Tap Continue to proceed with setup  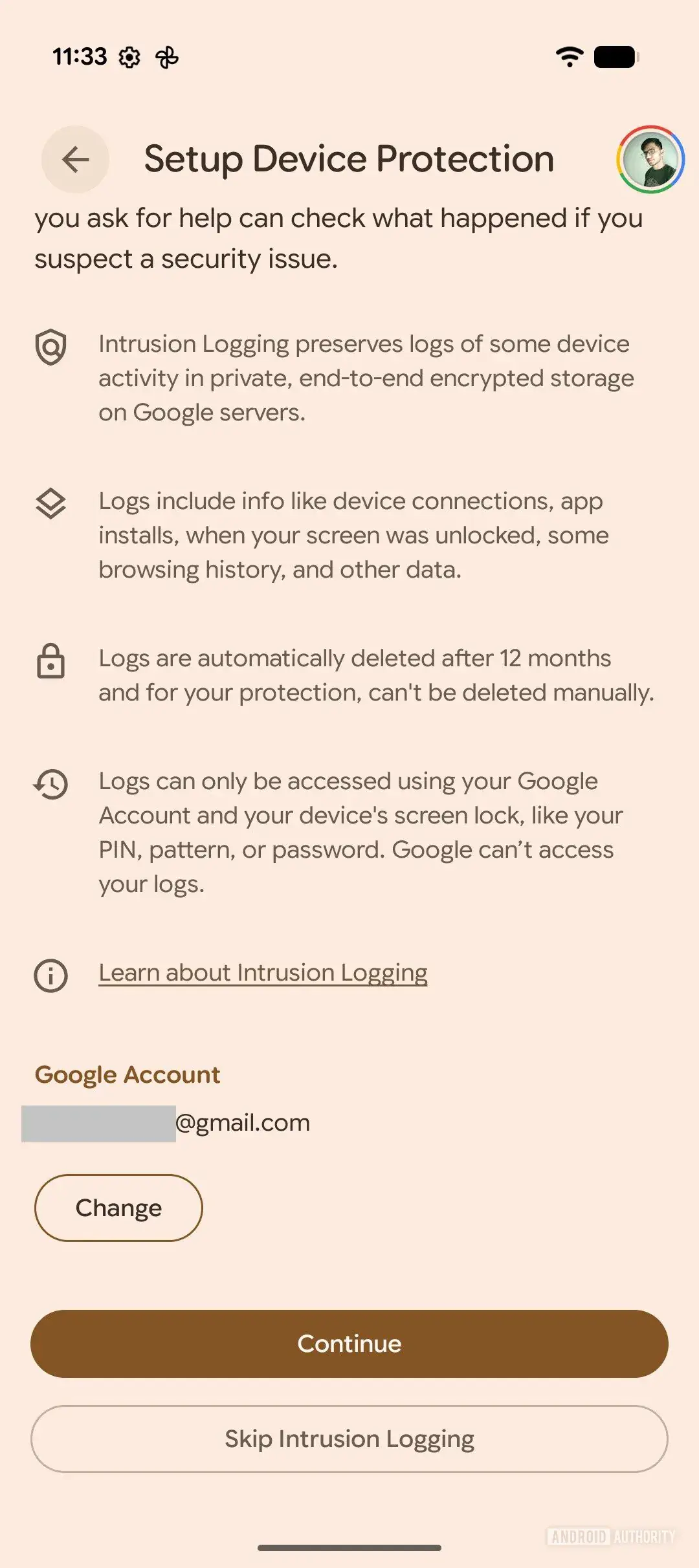click(x=349, y=1344)
